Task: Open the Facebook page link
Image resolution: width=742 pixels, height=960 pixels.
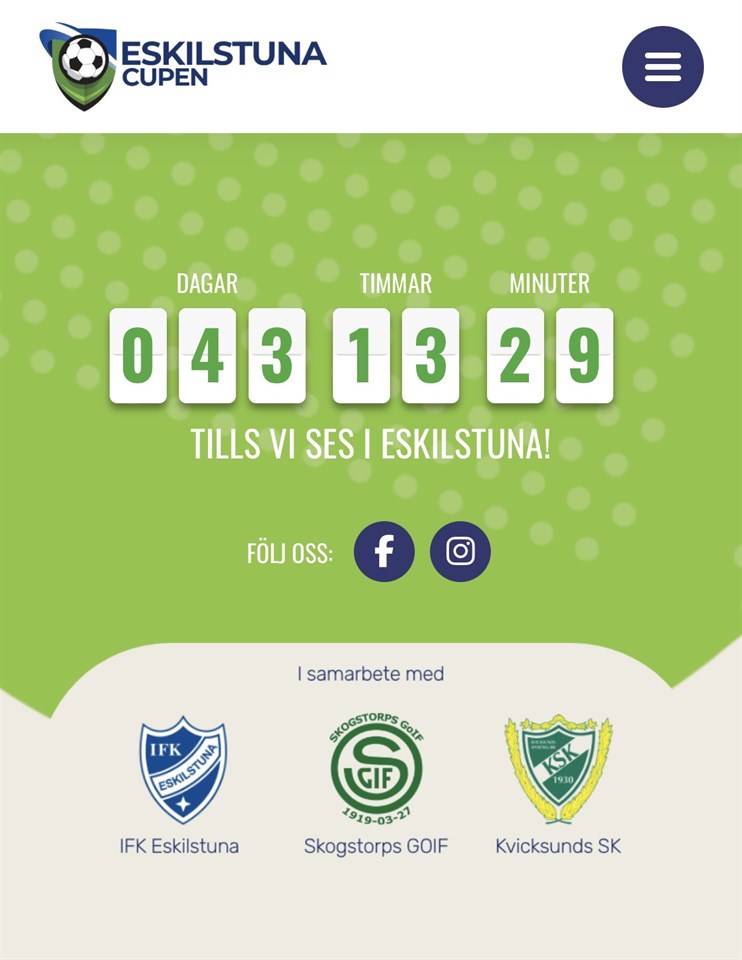Action: tap(384, 551)
